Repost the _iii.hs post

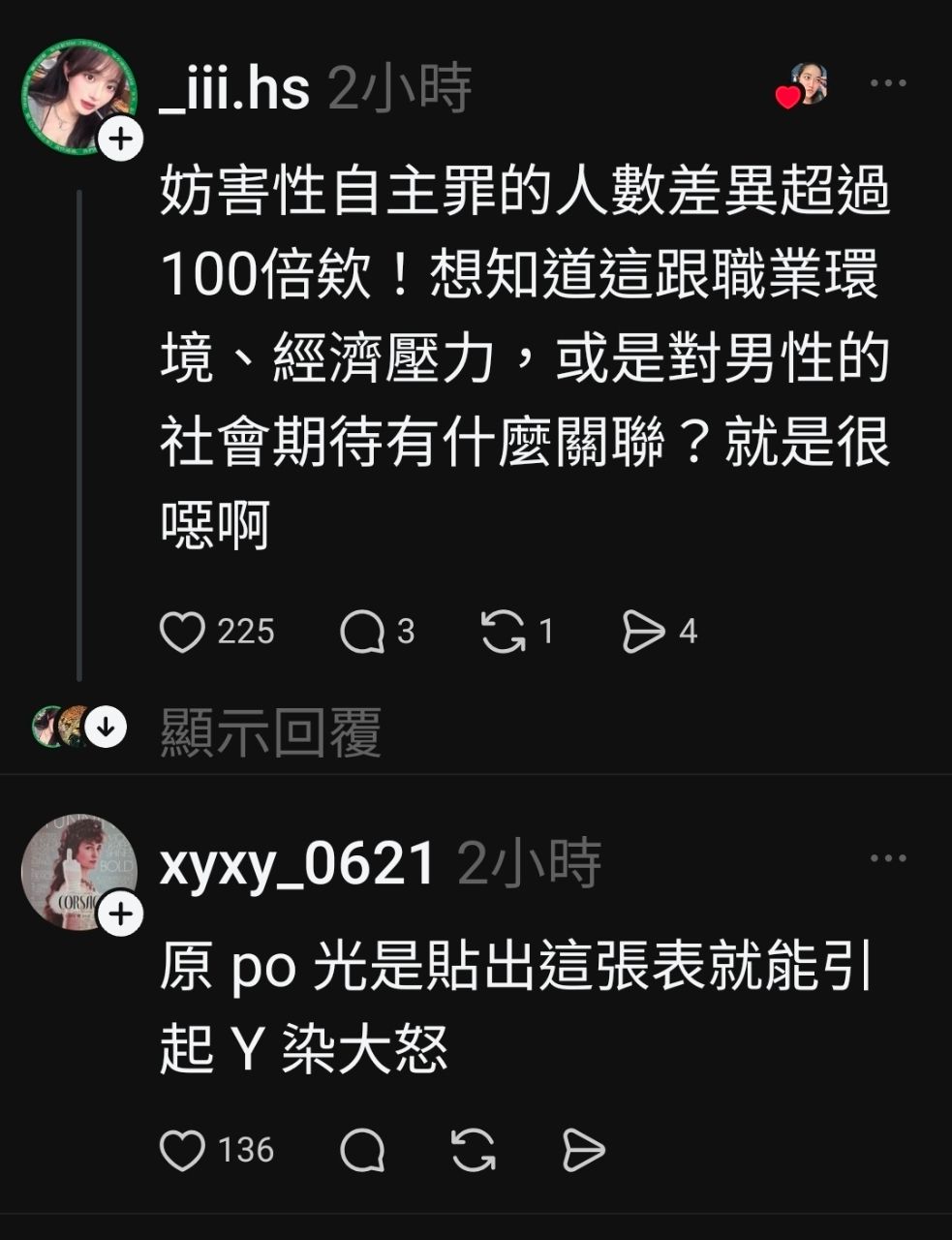pyautogui.click(x=503, y=633)
